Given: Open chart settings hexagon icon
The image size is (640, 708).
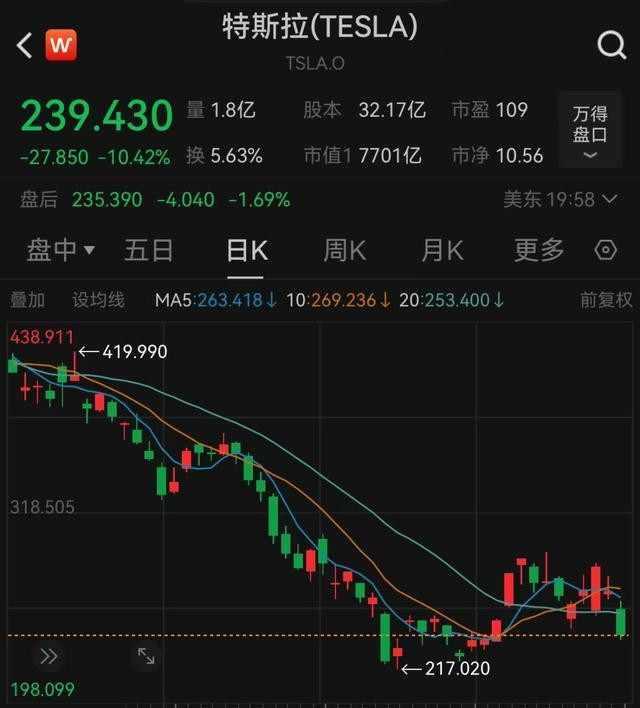Looking at the screenshot, I should coord(606,250).
